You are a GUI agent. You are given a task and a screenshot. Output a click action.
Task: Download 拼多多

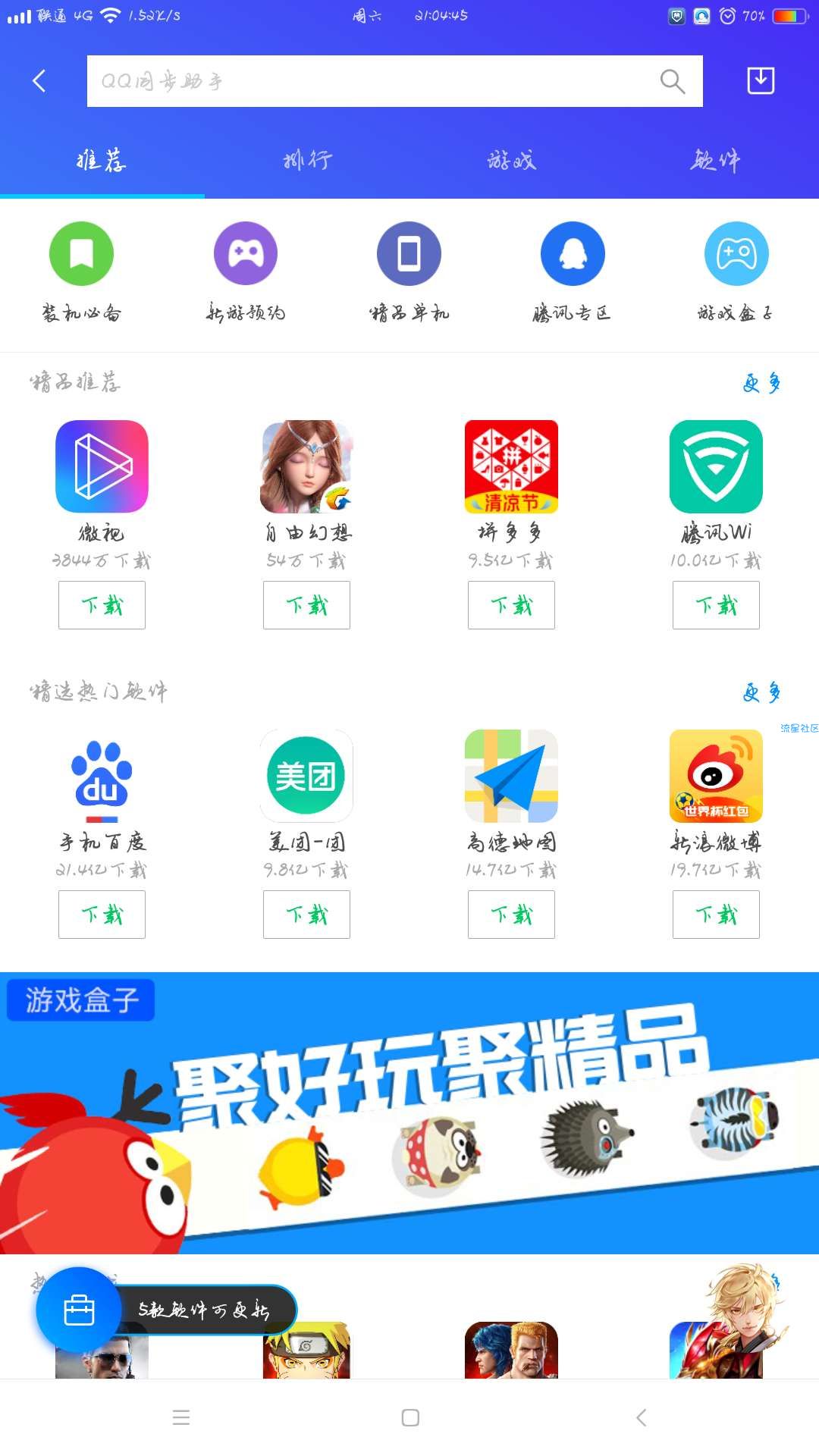click(x=511, y=605)
